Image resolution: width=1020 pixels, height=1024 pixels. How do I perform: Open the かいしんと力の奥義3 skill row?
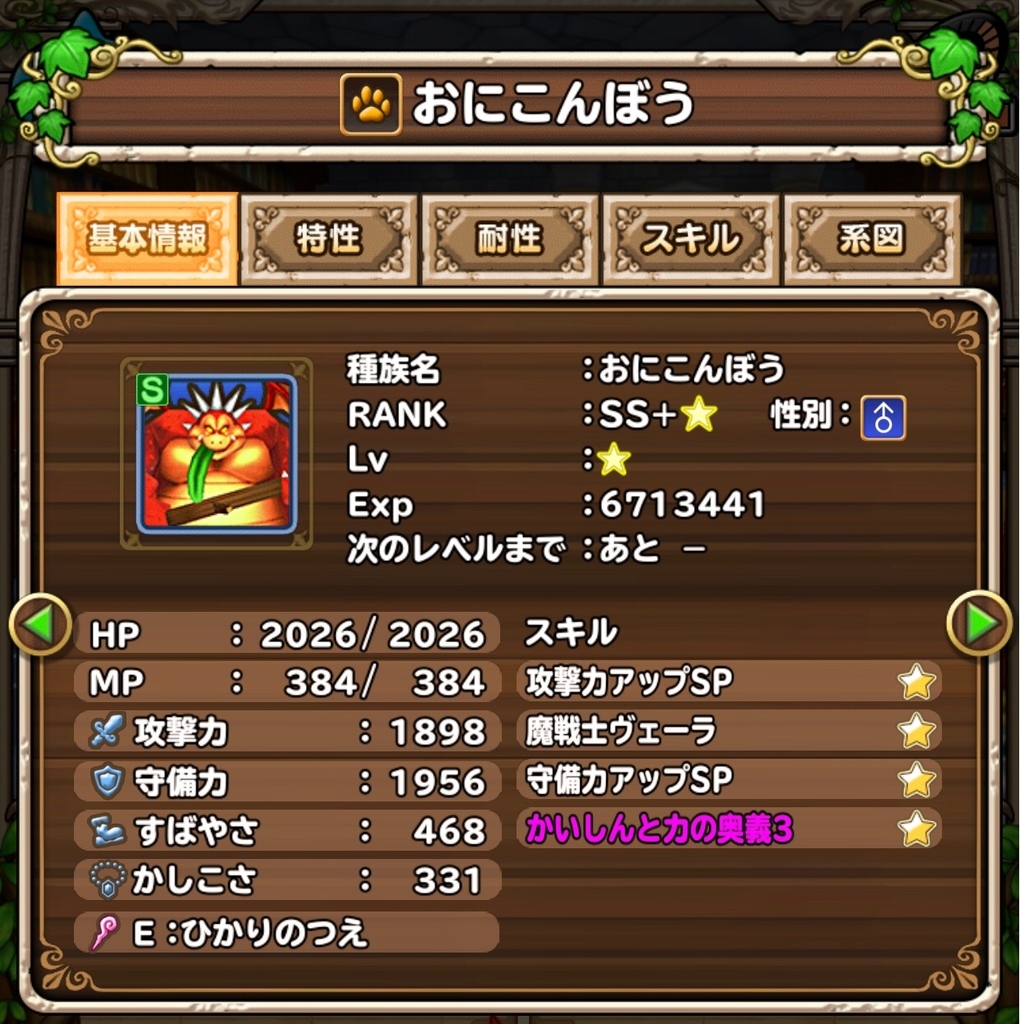coord(729,828)
